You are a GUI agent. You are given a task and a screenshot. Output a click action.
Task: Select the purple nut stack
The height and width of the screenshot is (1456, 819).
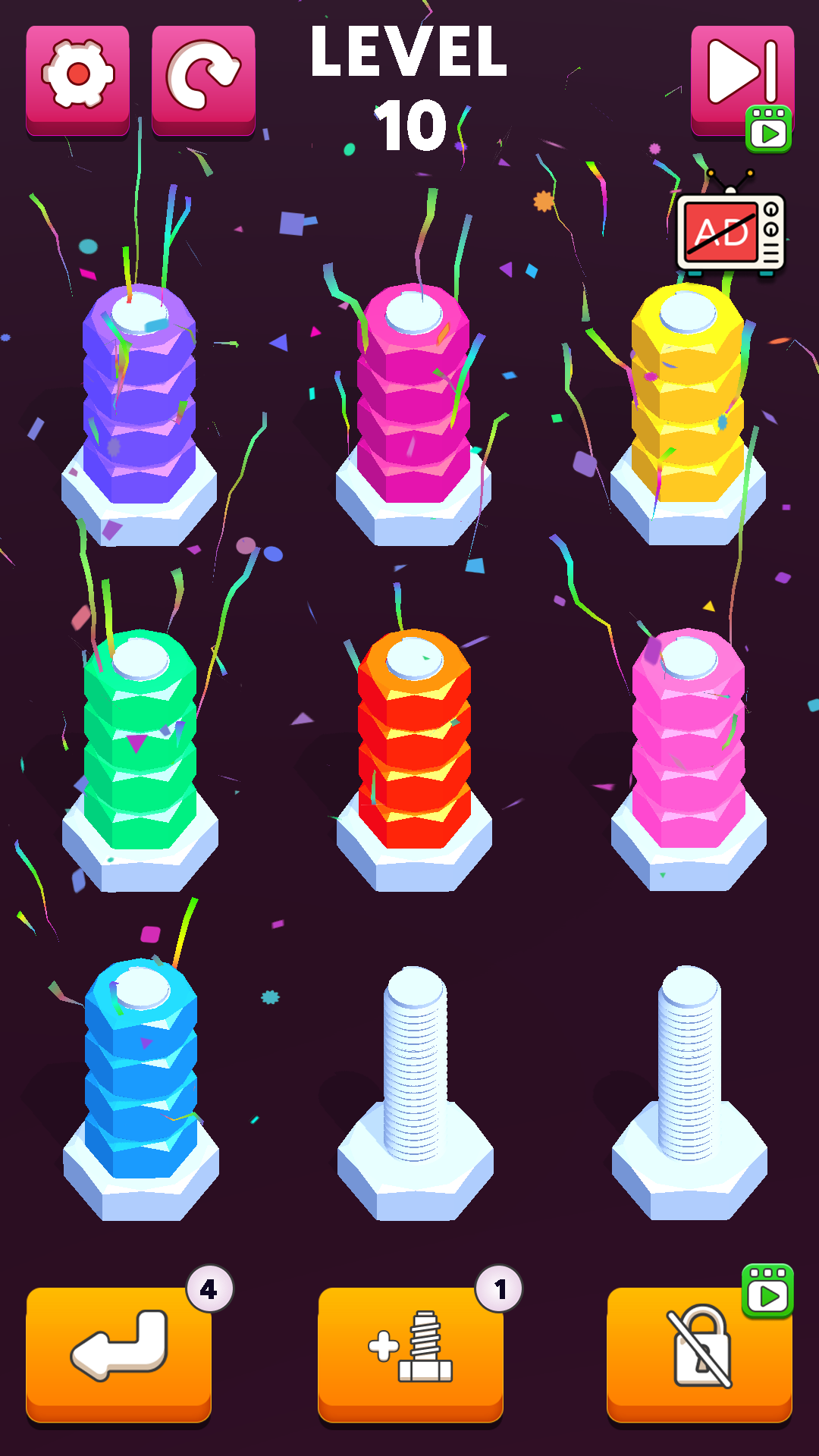click(140, 402)
